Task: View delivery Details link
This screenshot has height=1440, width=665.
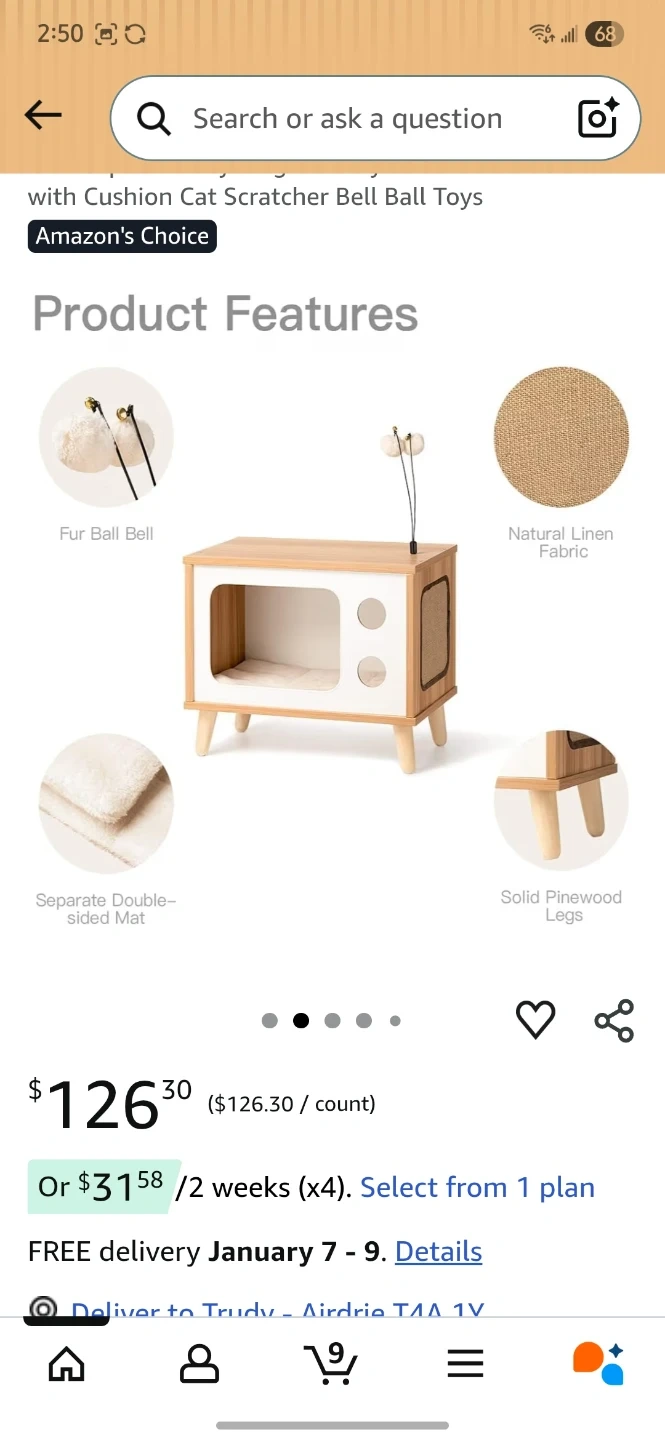Action: (438, 1251)
